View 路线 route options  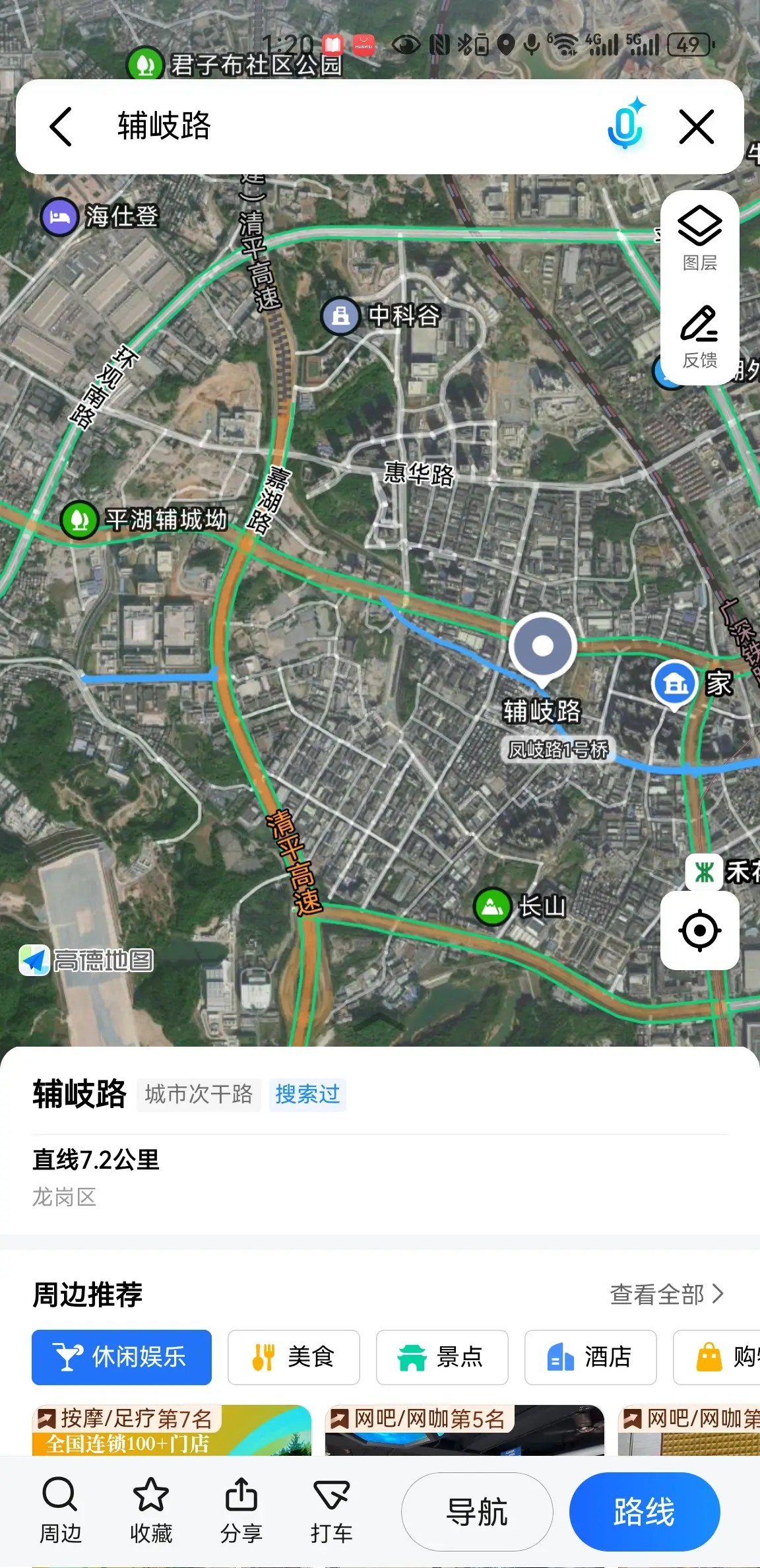click(x=645, y=1512)
